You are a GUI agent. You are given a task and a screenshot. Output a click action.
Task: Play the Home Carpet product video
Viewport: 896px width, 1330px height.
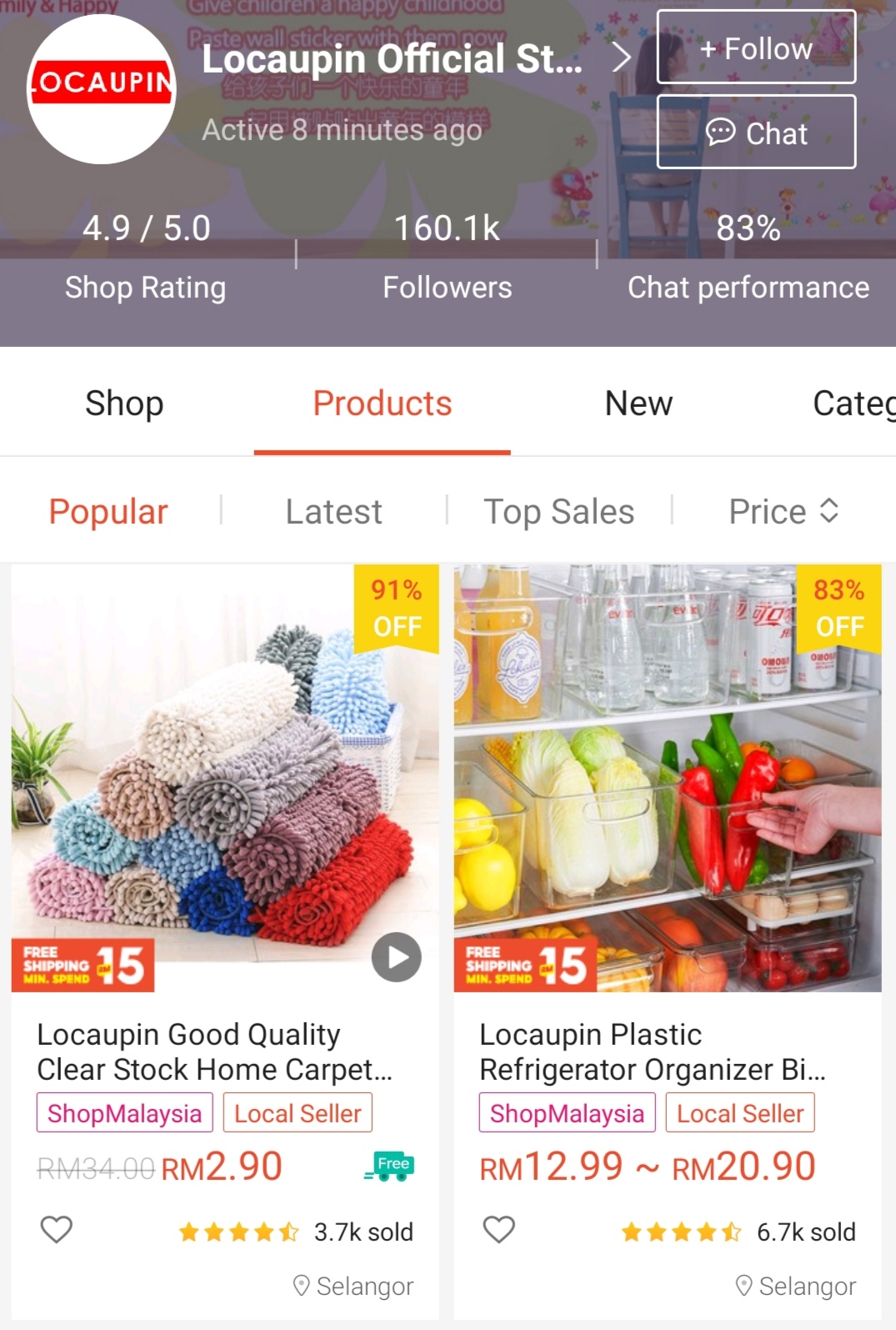[396, 957]
